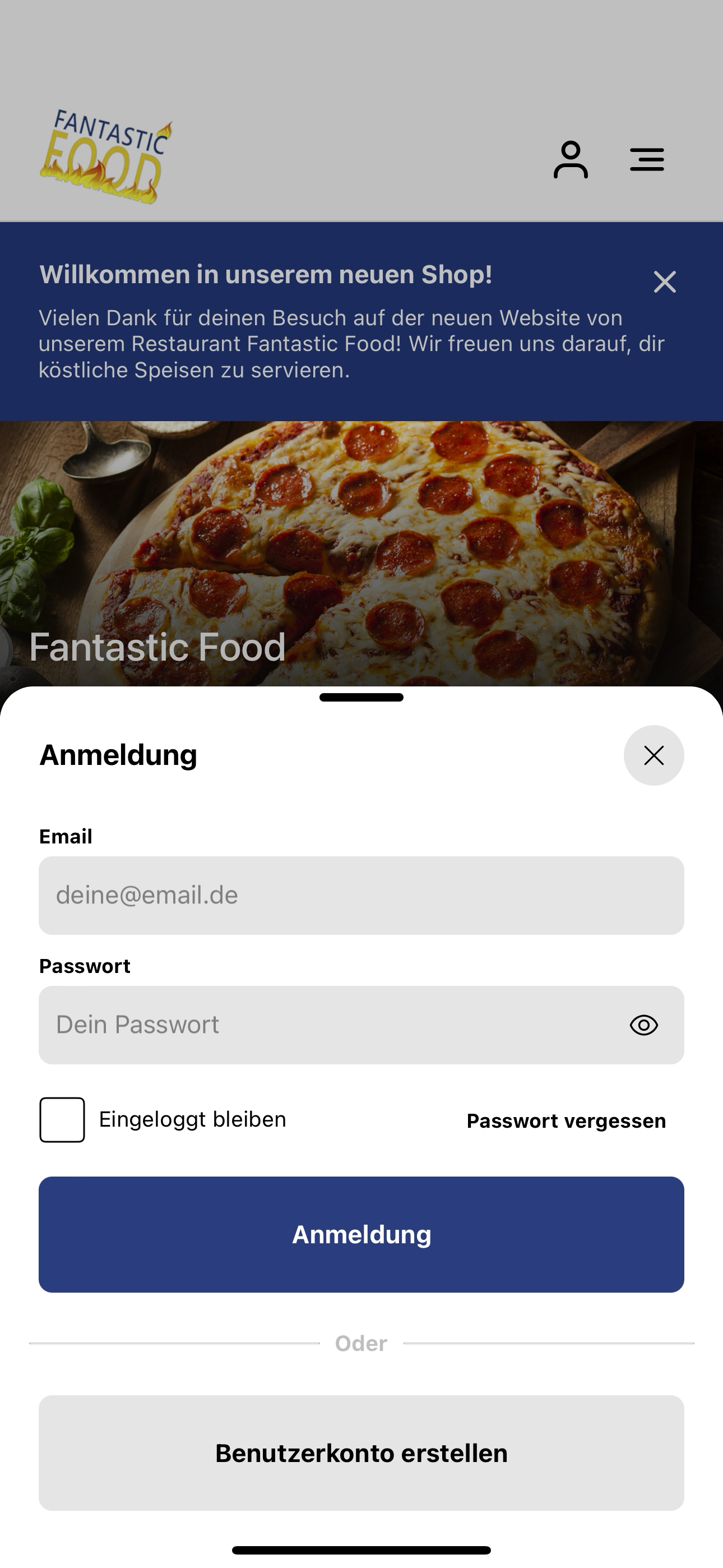Select Benutzerkonto erstellen
723x1568 pixels.
tap(361, 1453)
